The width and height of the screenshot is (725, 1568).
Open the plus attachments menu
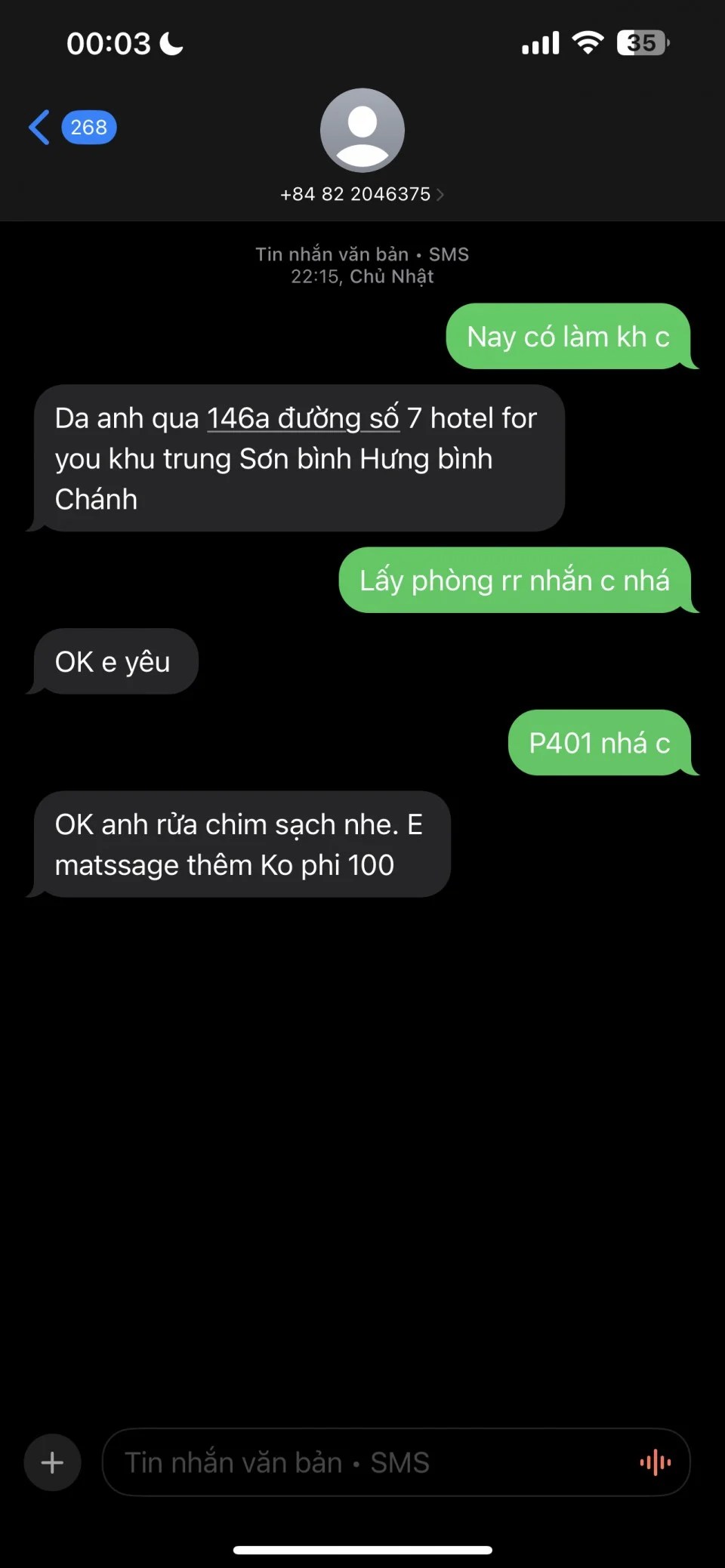click(52, 1462)
